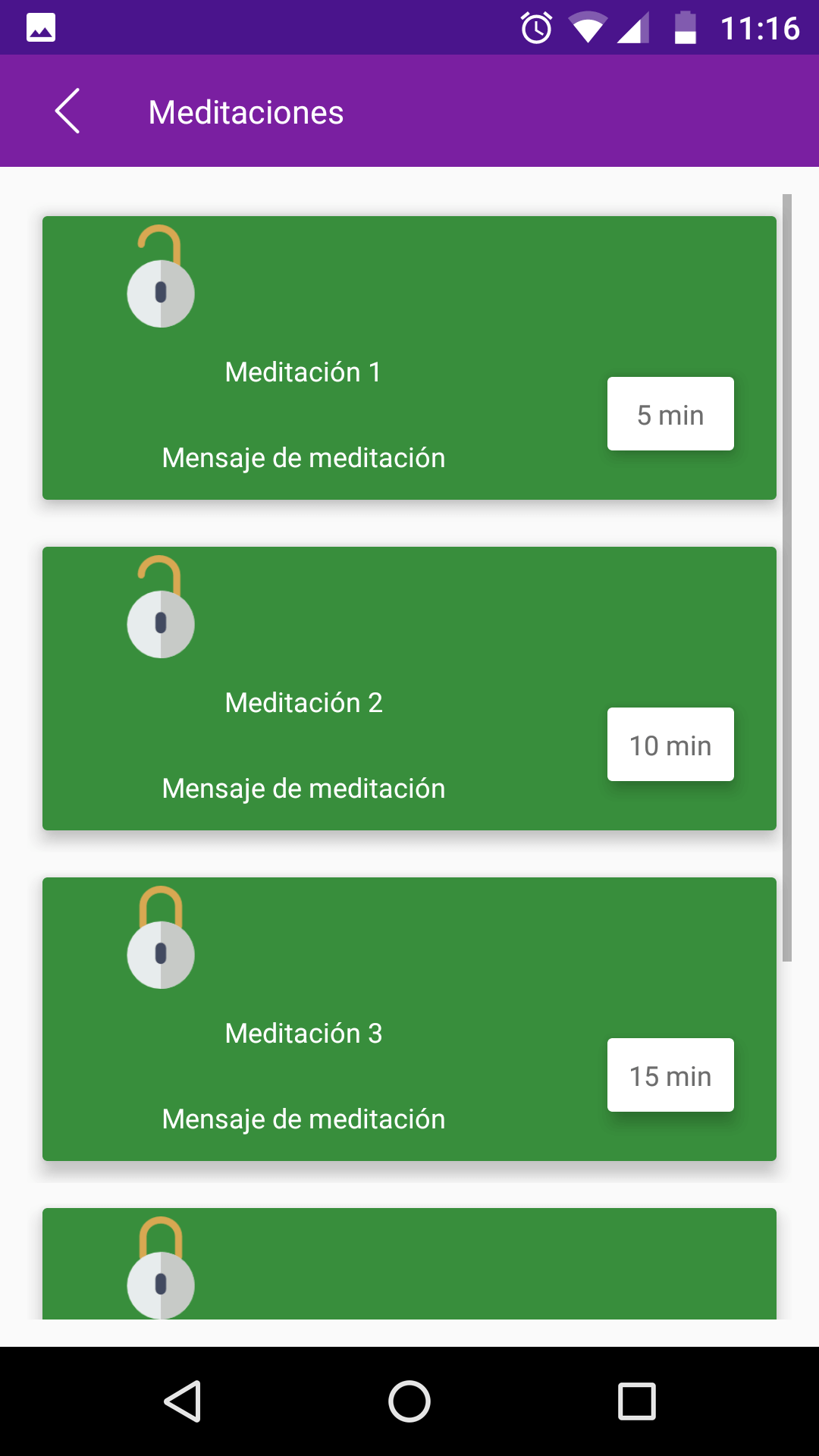Tap the 5 min button
The width and height of the screenshot is (819, 1456).
coord(670,414)
